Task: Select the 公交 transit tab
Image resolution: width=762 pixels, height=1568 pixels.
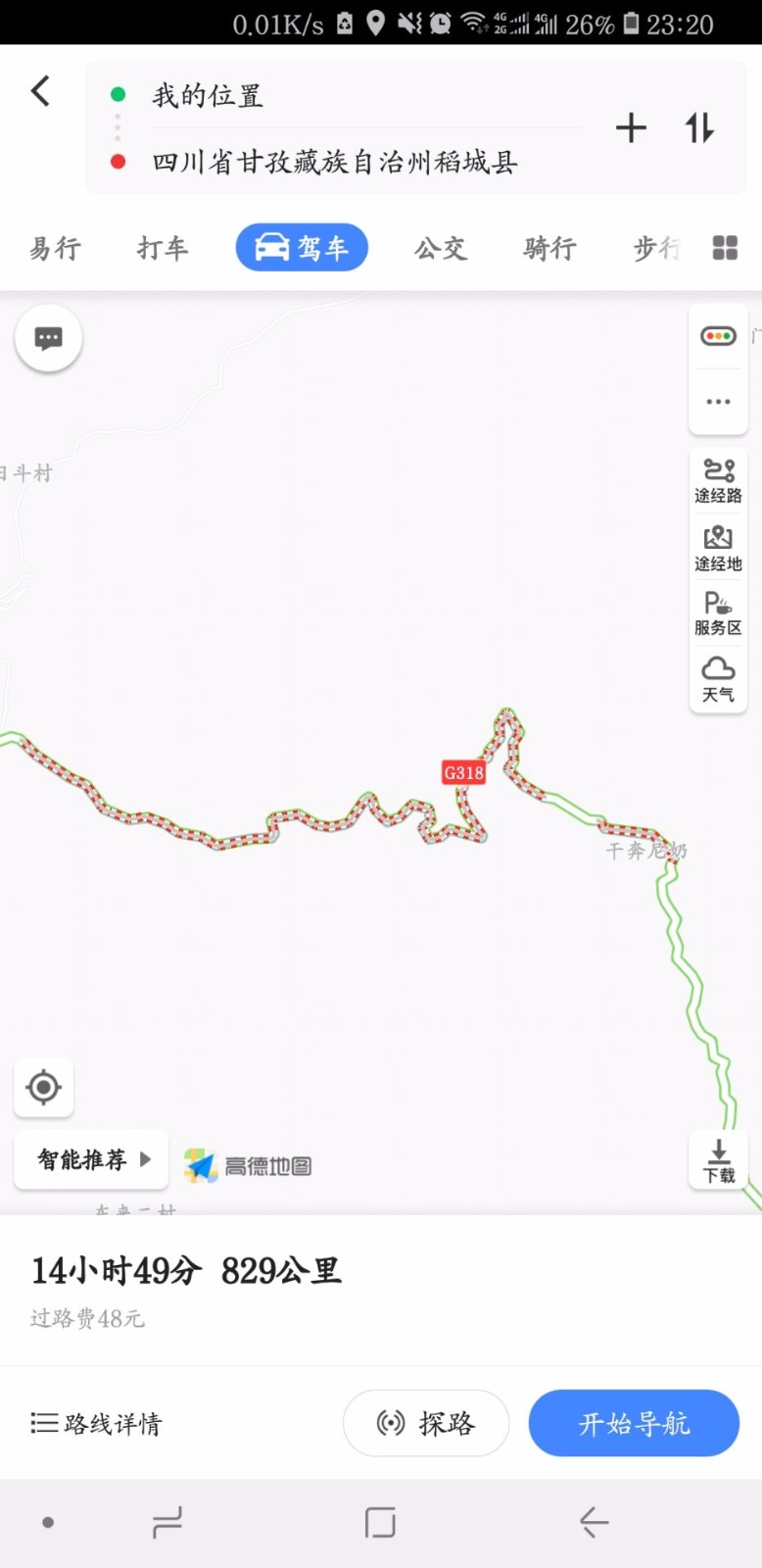Action: click(x=441, y=248)
